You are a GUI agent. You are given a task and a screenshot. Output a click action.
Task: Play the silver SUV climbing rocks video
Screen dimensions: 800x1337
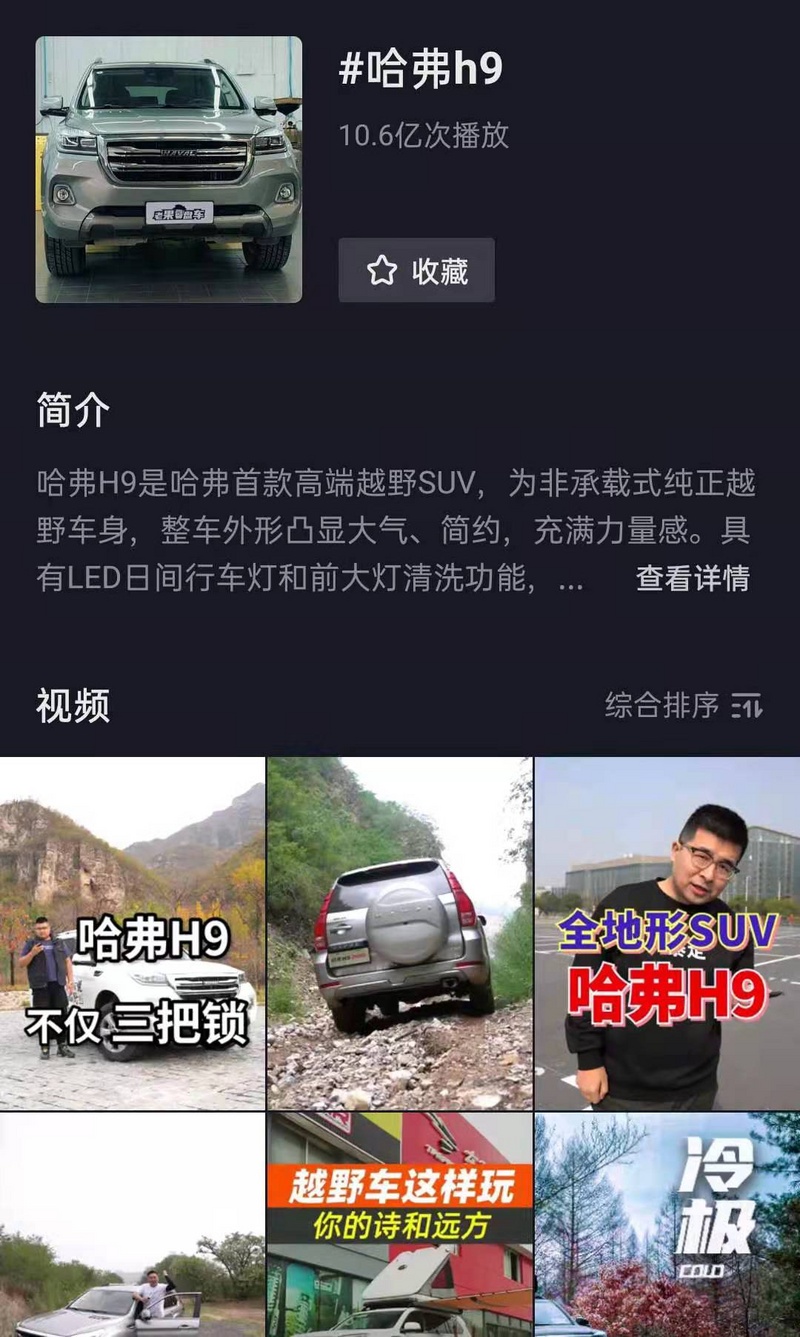pos(399,933)
